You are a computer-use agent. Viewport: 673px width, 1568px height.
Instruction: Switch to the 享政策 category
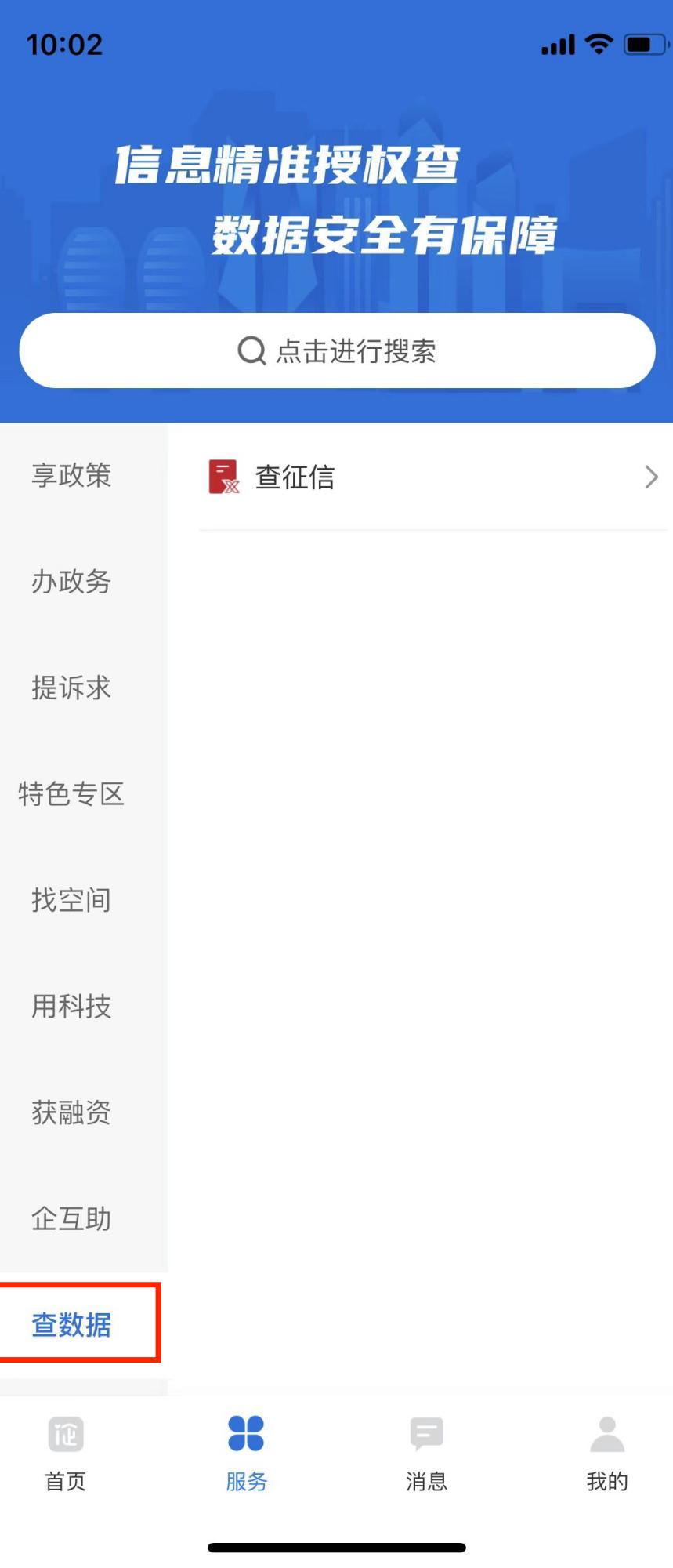pyautogui.click(x=71, y=475)
